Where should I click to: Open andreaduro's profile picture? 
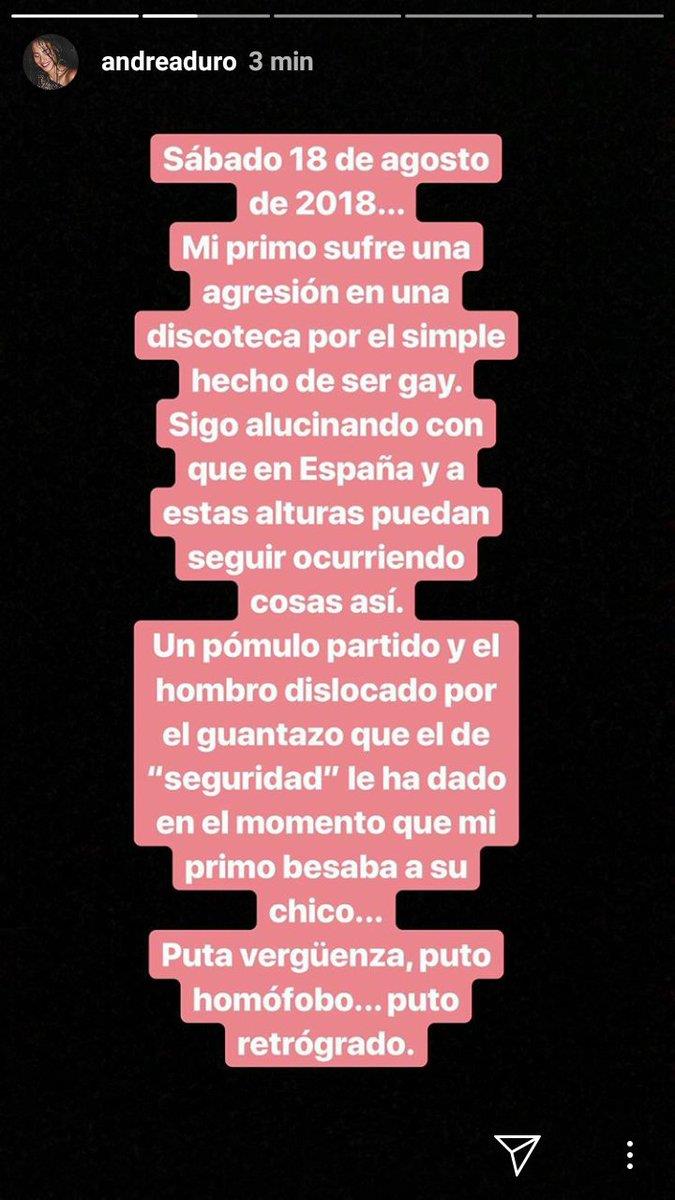pos(50,62)
